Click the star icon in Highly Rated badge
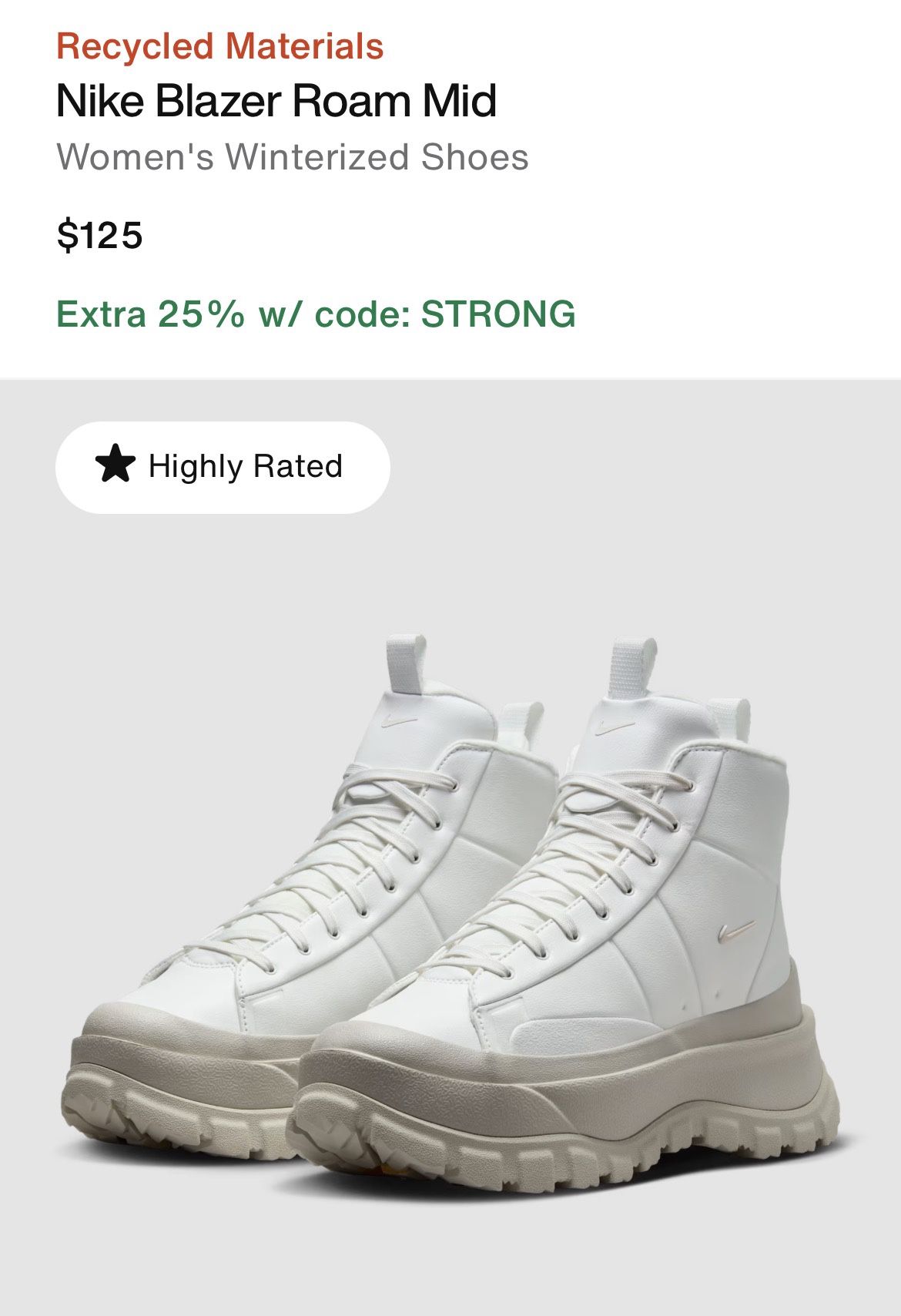 (x=116, y=466)
